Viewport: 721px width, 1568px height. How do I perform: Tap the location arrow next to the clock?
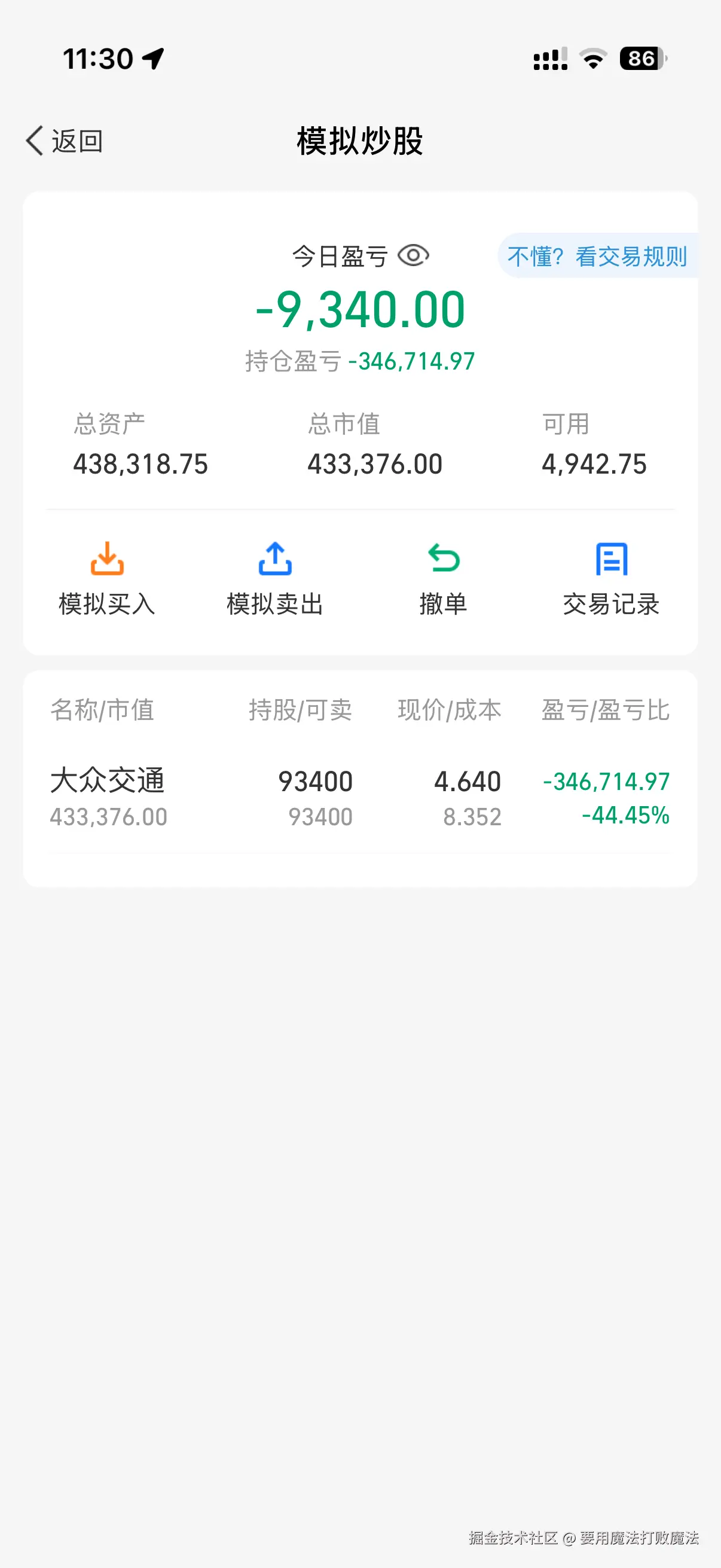(x=154, y=59)
